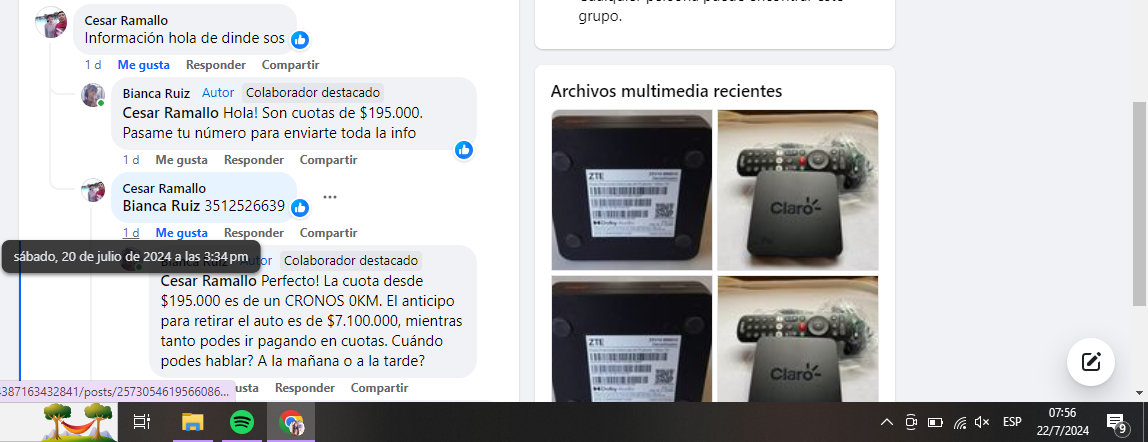Share Cesar Ramallo's phone number comment
This screenshot has width=1148, height=442.
pyautogui.click(x=328, y=233)
